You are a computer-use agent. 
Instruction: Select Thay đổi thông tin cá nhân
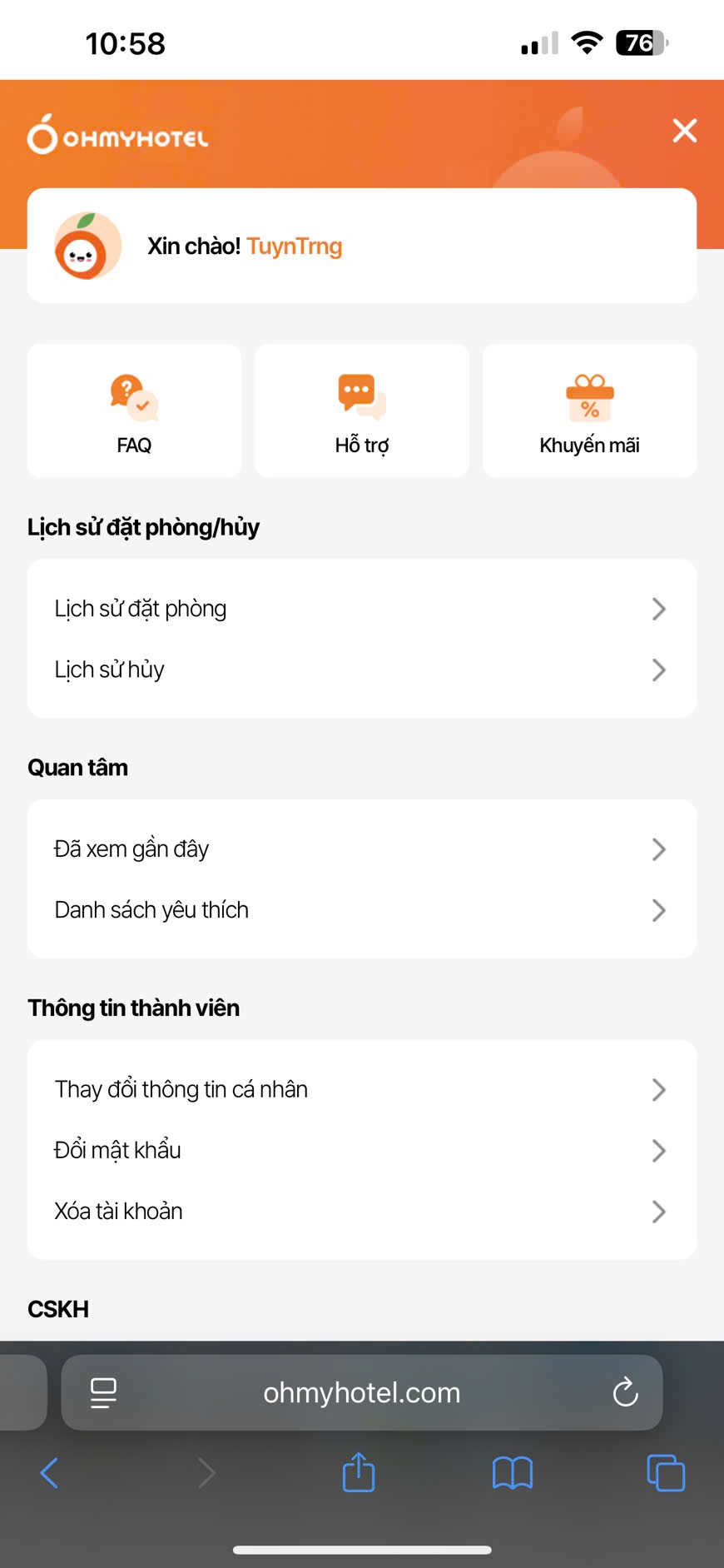[x=361, y=1089]
